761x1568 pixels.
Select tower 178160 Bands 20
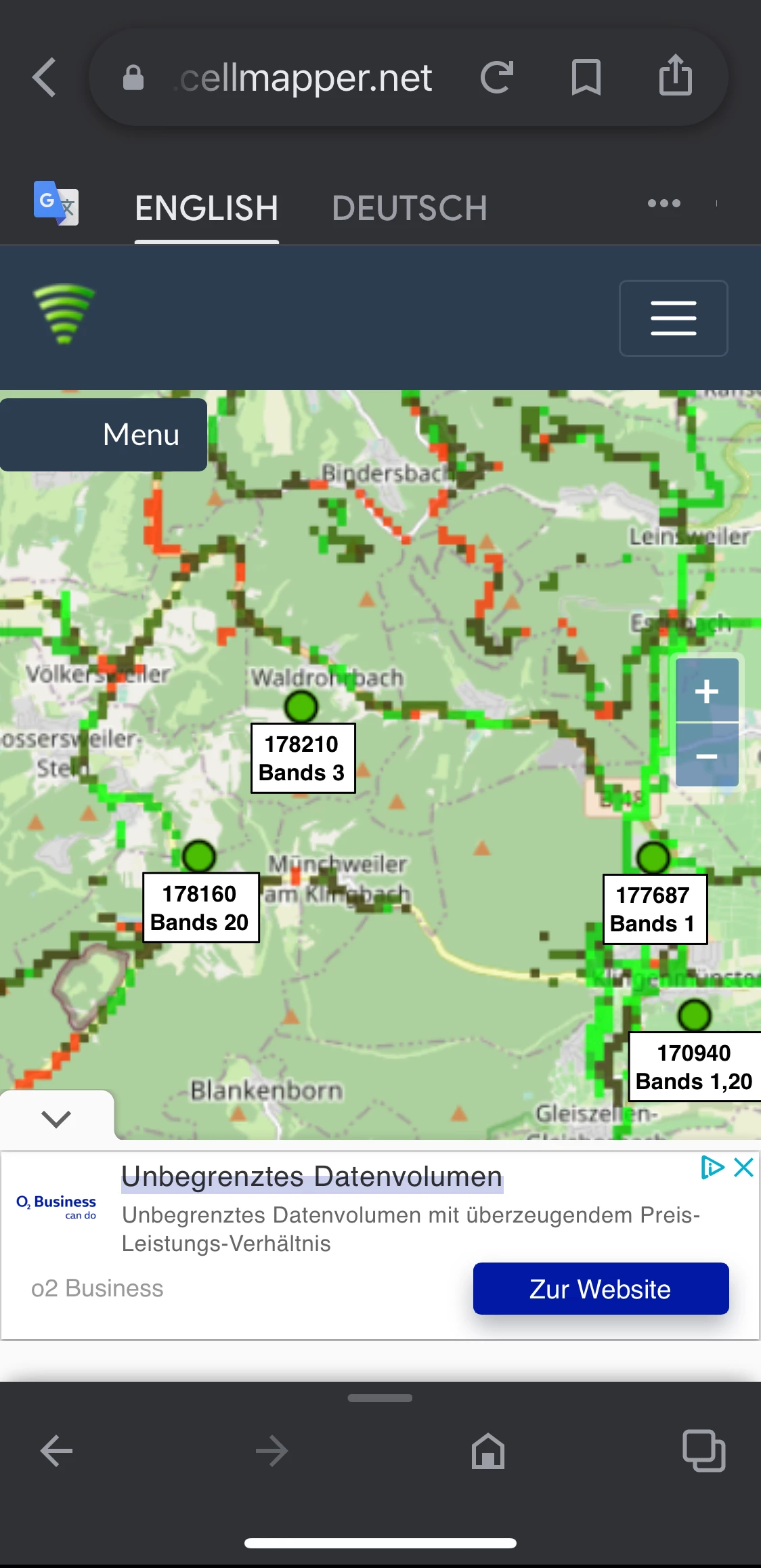point(199,857)
